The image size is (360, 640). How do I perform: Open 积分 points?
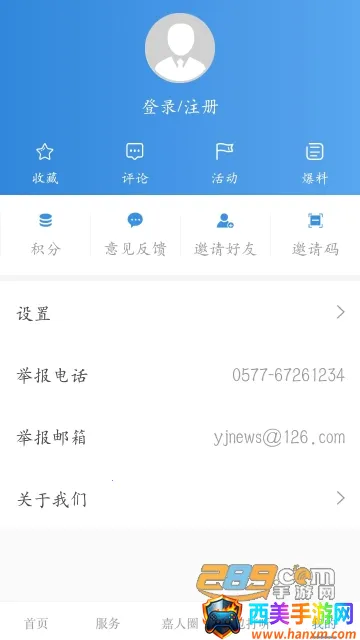click(x=45, y=234)
